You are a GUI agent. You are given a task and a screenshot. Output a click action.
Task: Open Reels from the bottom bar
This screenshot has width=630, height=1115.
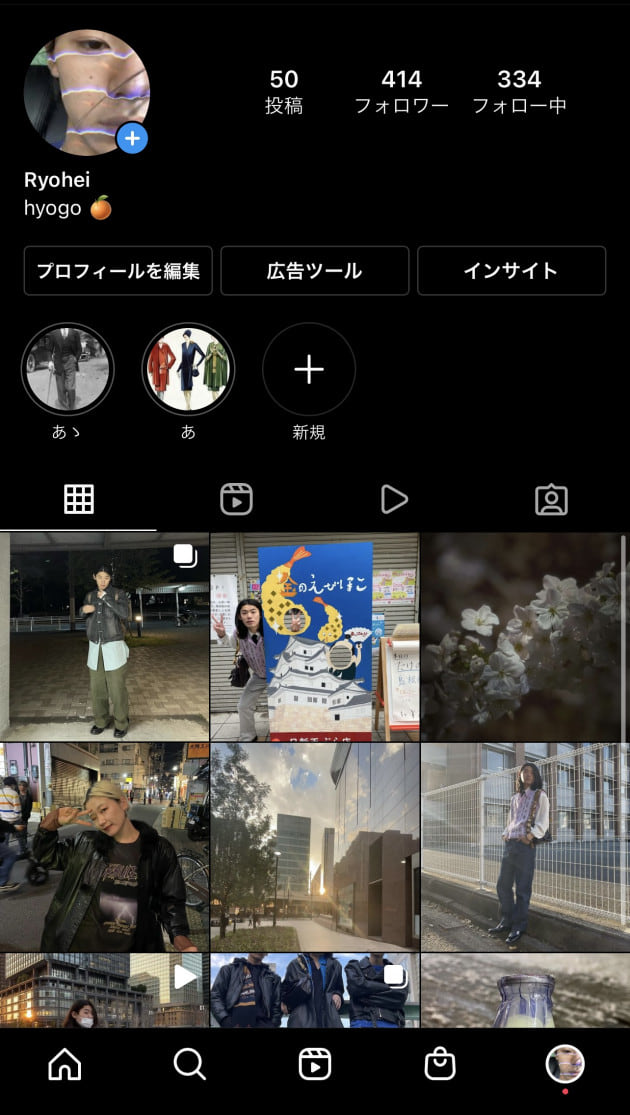(315, 1064)
